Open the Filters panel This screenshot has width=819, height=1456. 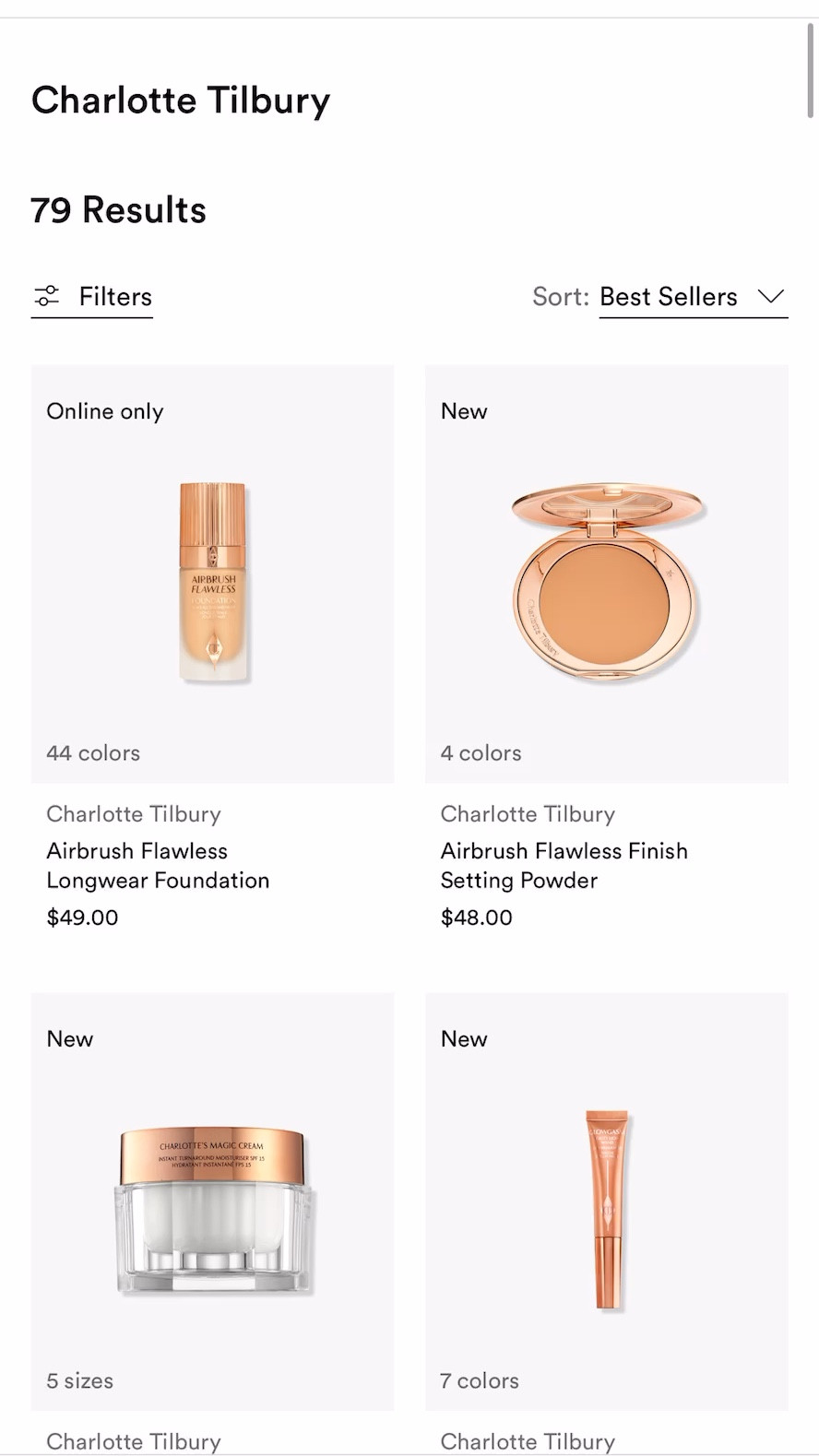click(91, 296)
